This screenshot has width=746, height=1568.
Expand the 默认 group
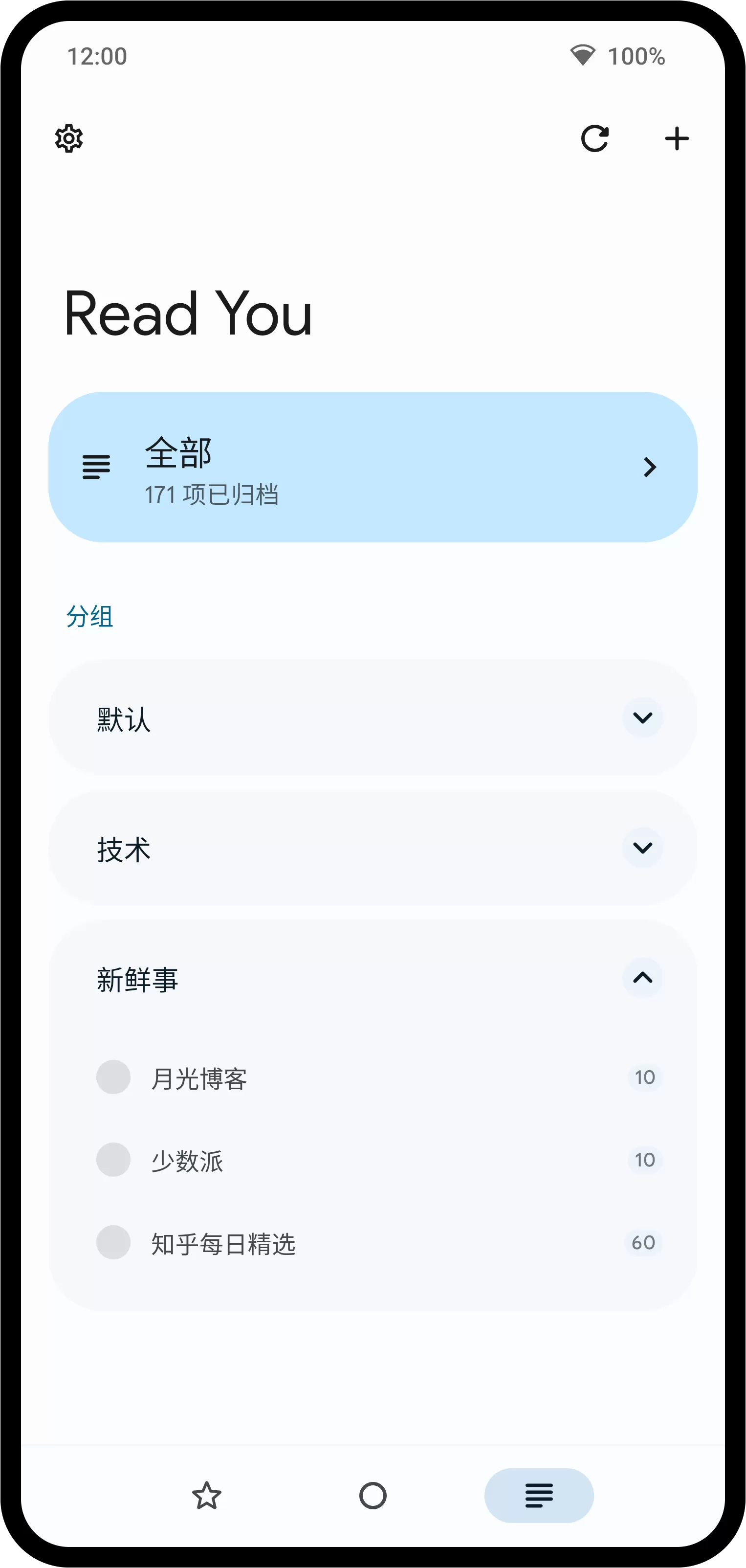[x=643, y=719]
